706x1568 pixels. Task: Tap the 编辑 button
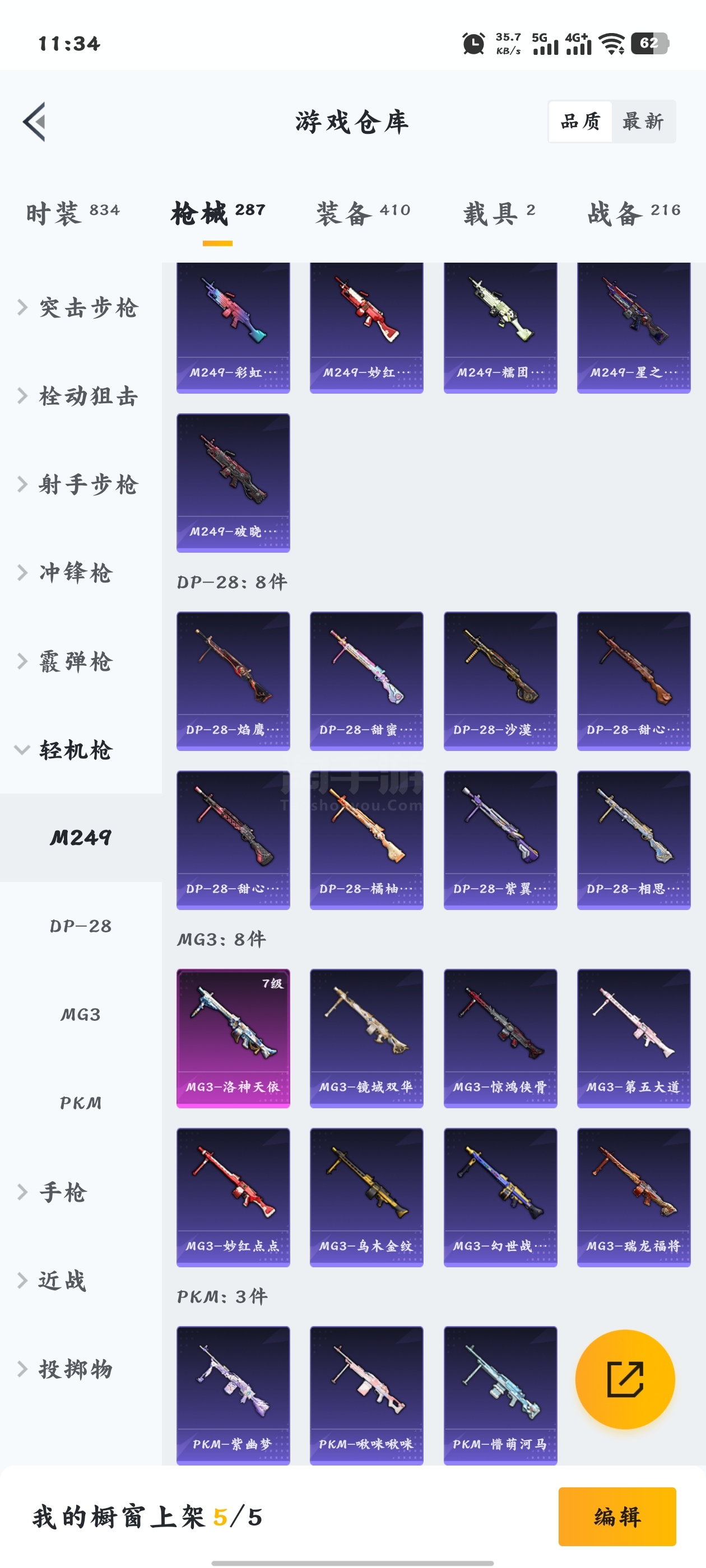[x=617, y=1517]
